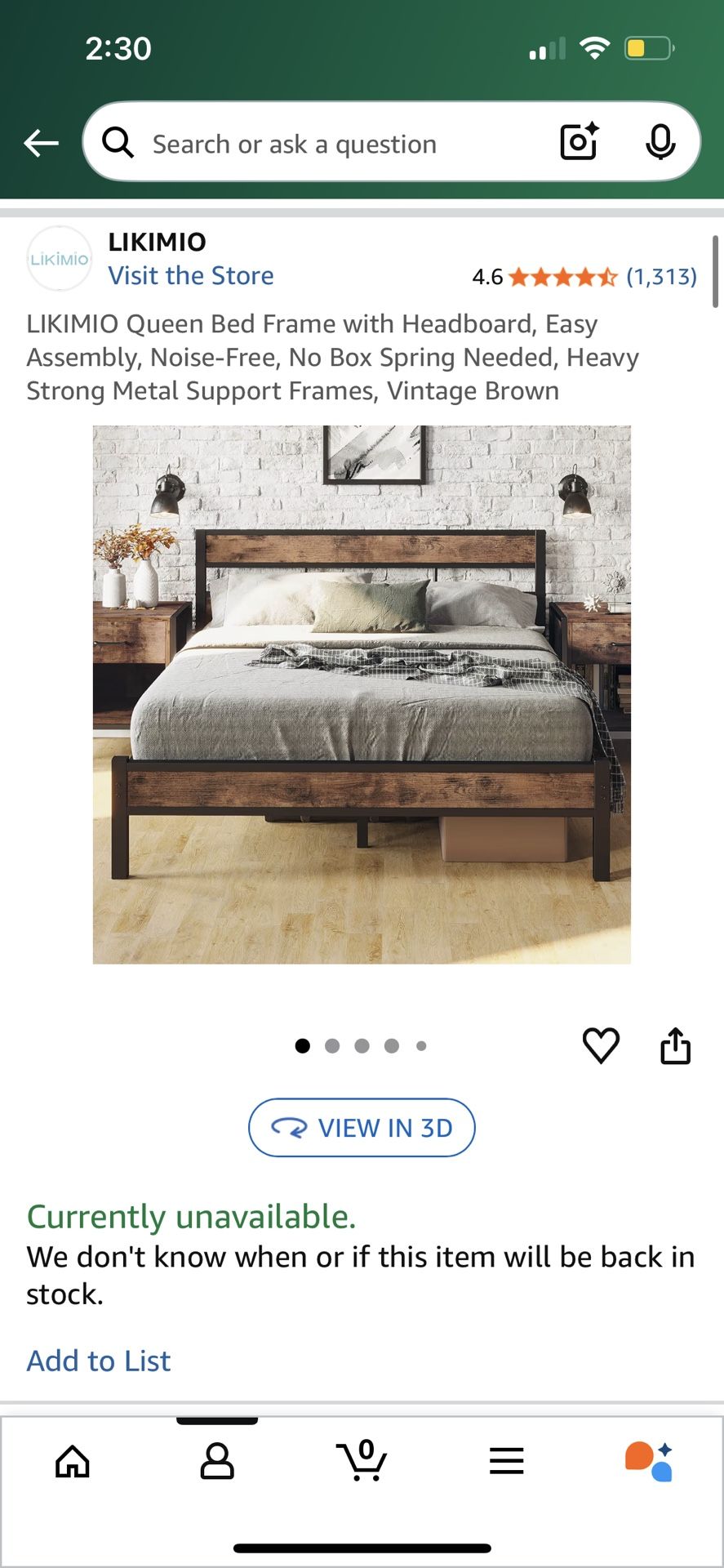
Task: Open your account profile icon
Action: 217,1462
